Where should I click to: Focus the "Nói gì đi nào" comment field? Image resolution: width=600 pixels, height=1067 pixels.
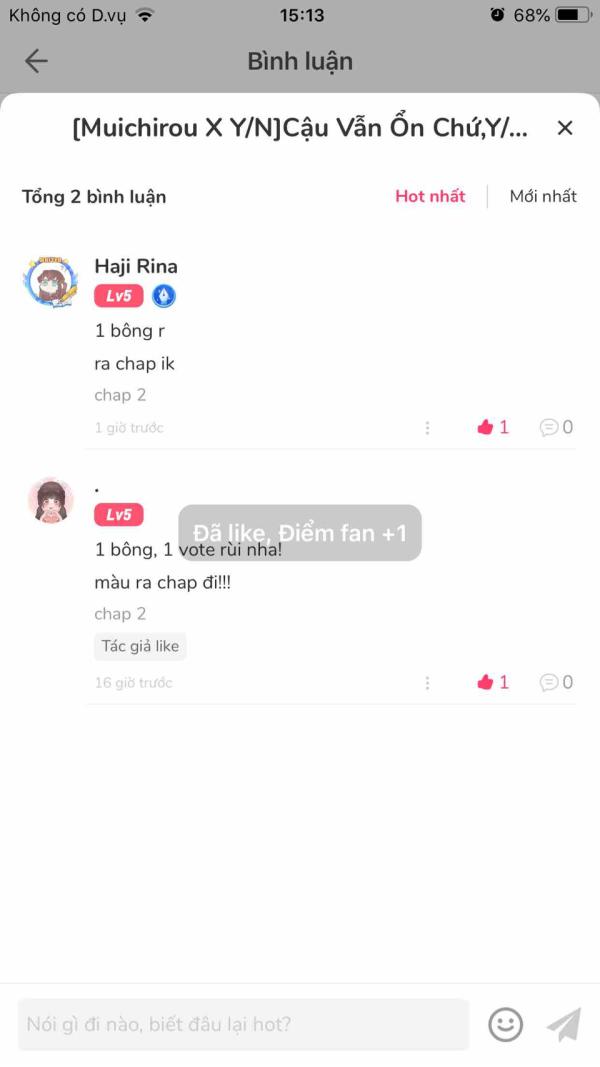tap(243, 1024)
